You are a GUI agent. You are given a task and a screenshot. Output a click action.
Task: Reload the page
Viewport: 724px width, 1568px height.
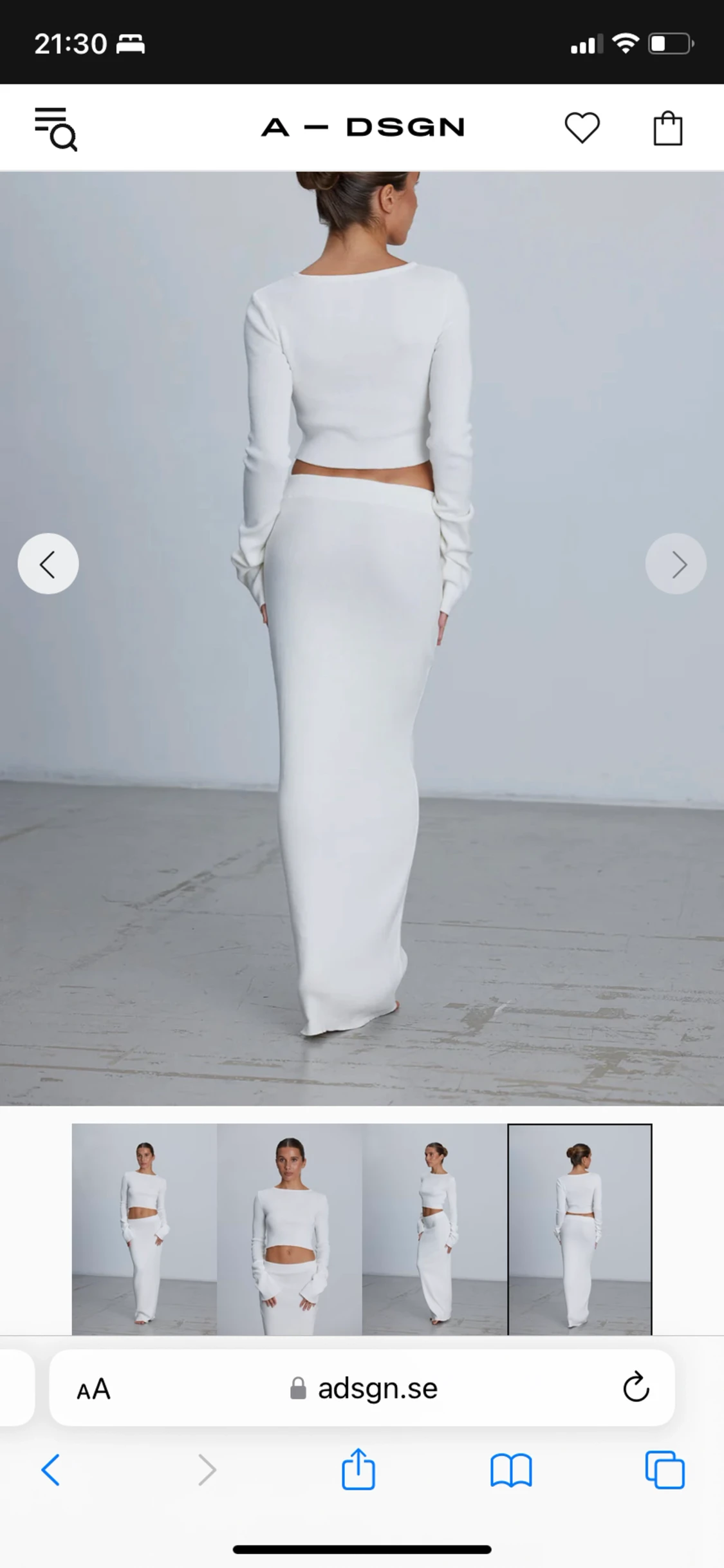coord(635,1388)
